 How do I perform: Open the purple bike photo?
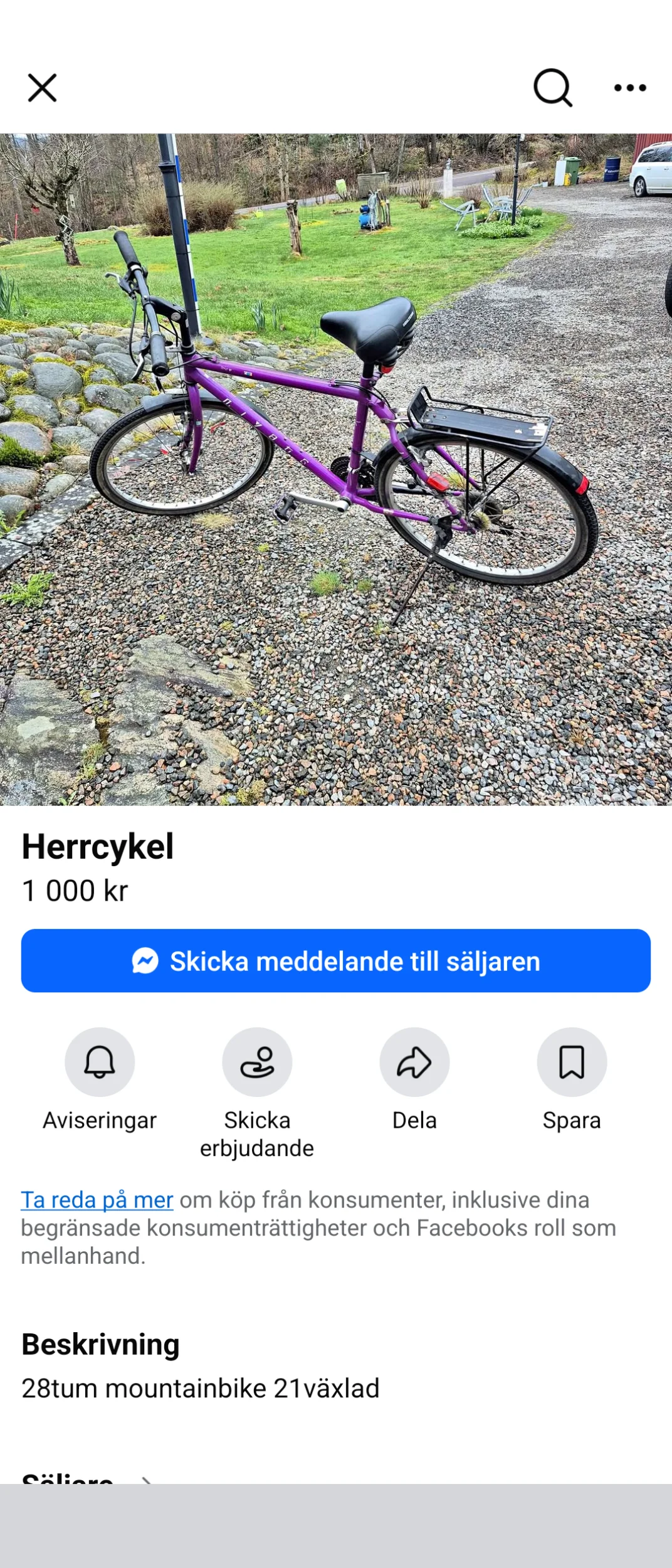pyautogui.click(x=336, y=469)
